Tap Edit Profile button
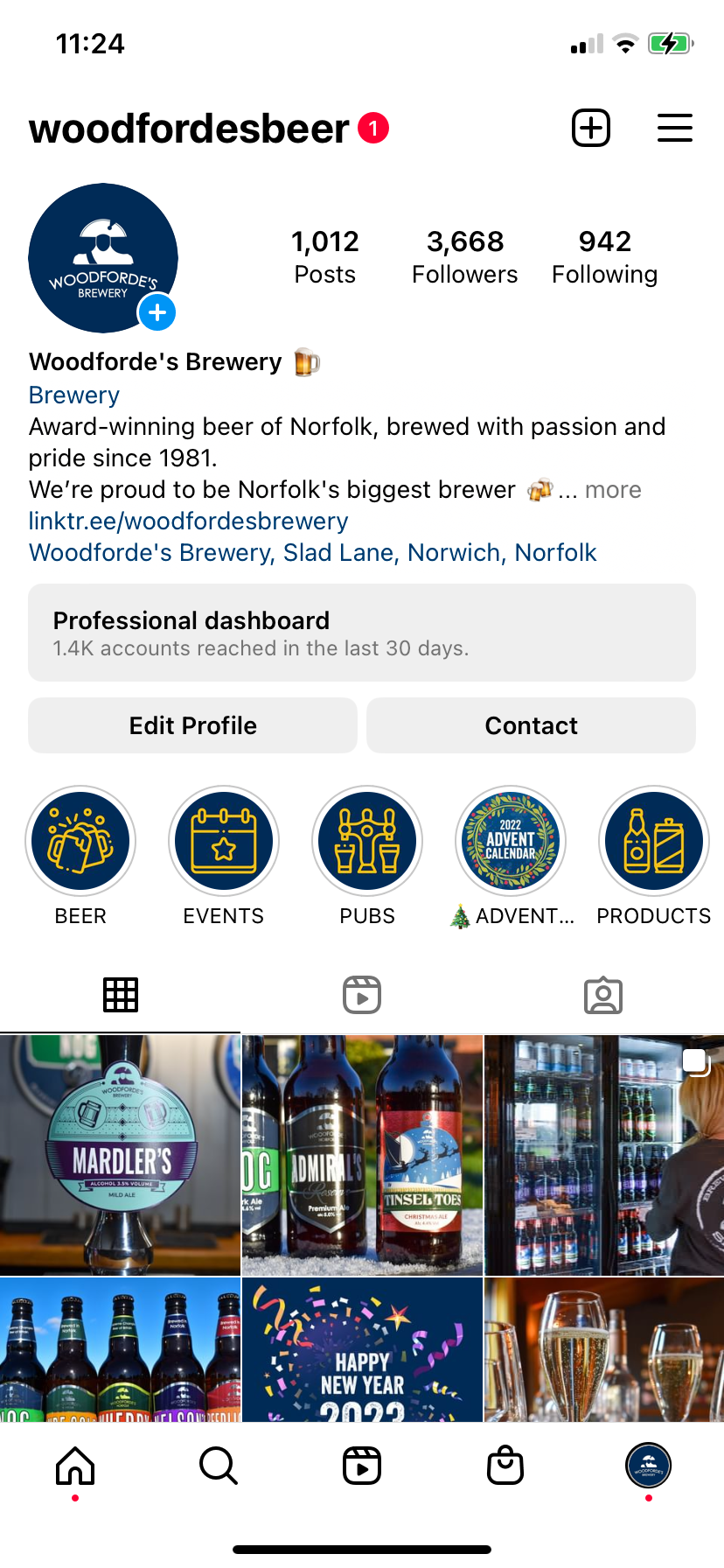 point(192,725)
